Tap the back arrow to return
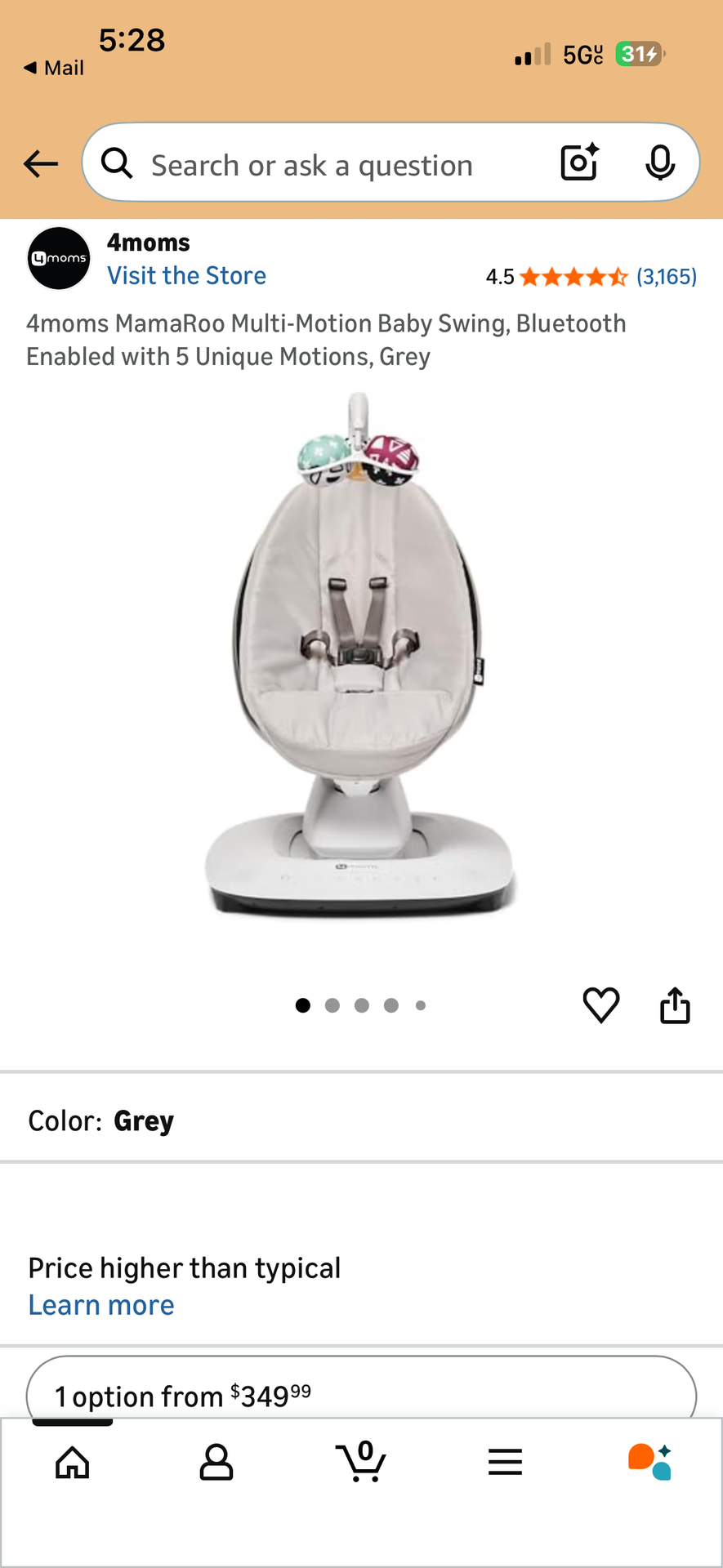 40,163
